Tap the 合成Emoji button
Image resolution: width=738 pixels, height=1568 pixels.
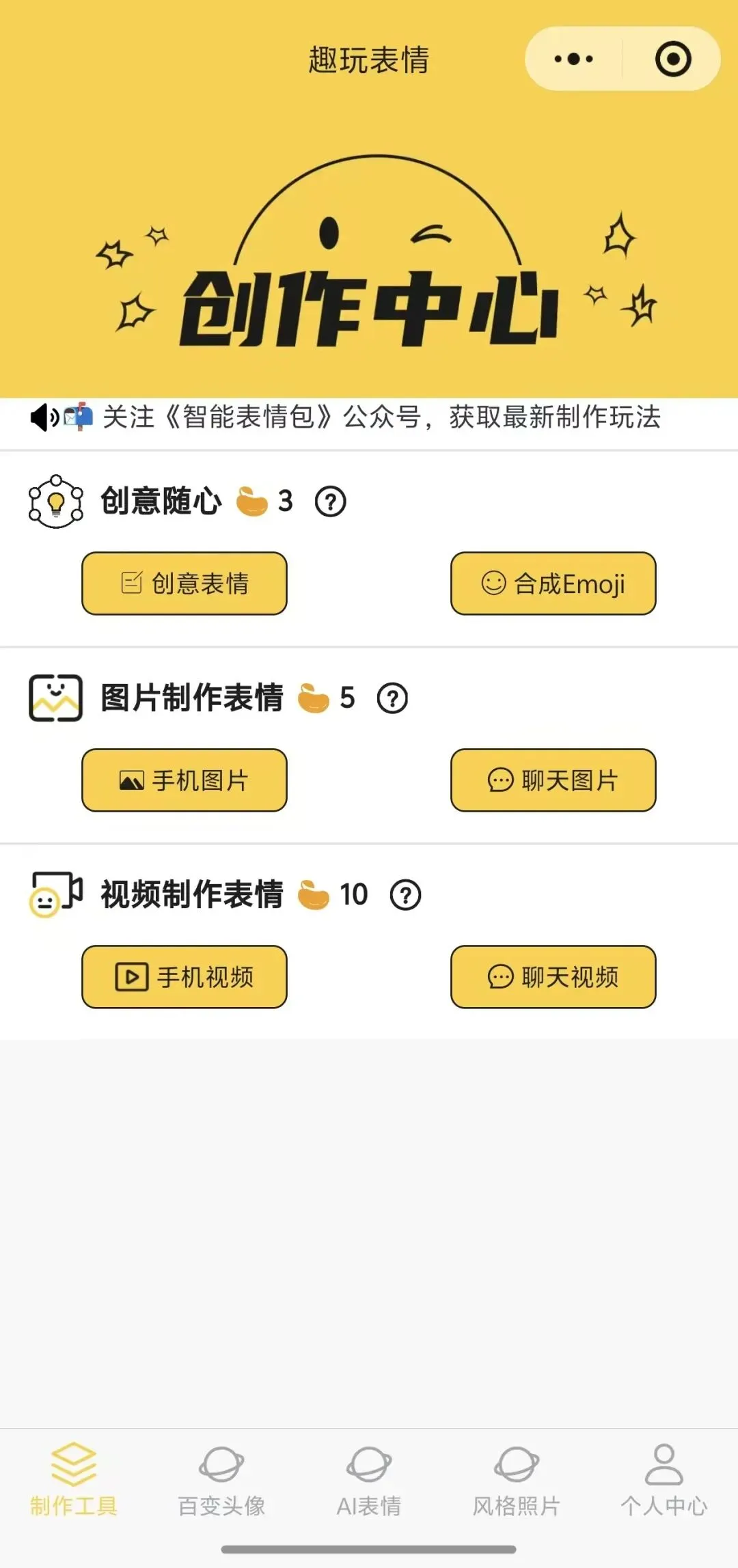coord(553,583)
